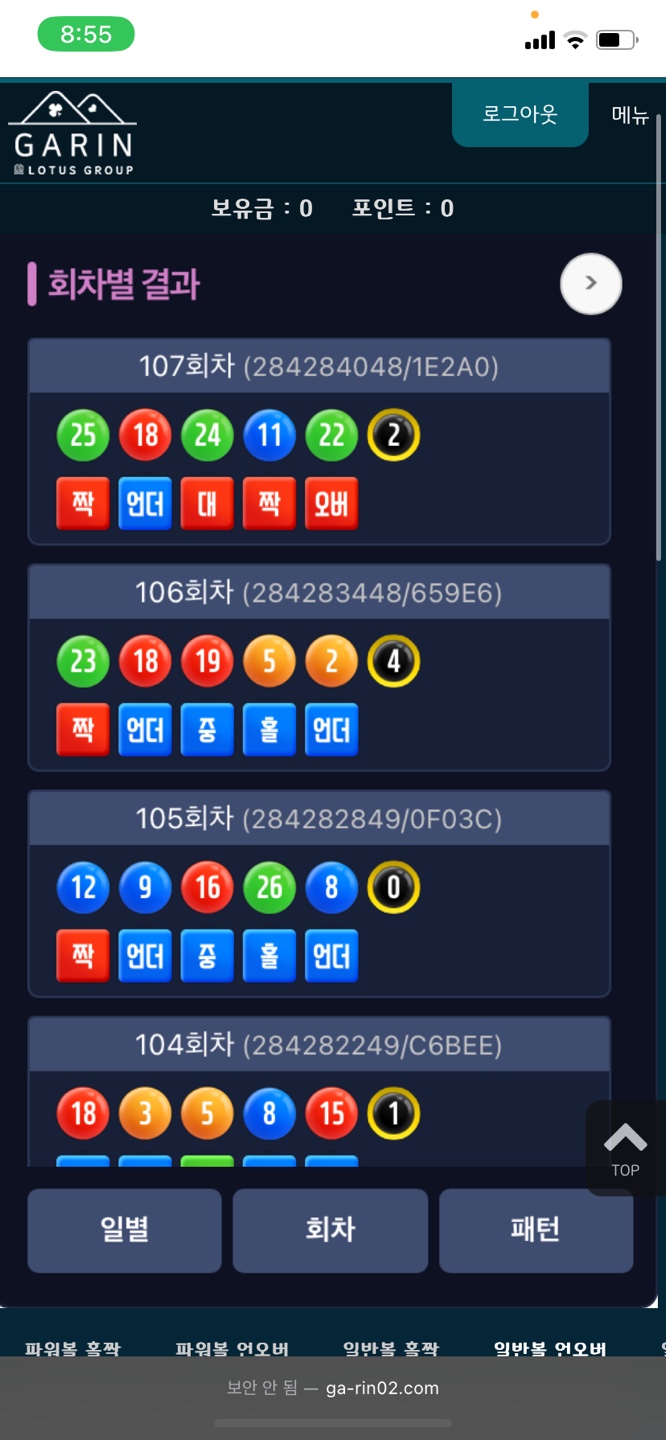Tap the arrow next to 회차별 결과

[590, 284]
